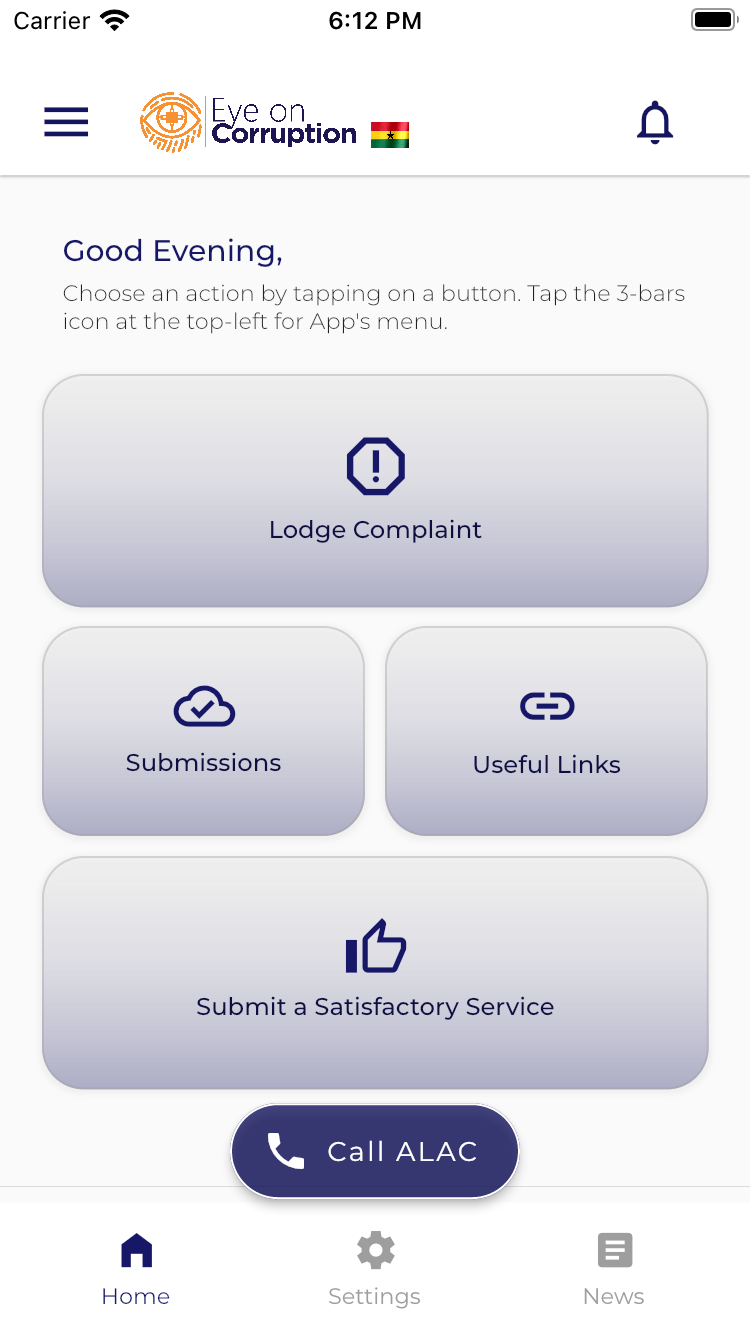This screenshot has height=1334, width=750.
Task: Switch to the News tab
Action: (614, 1268)
